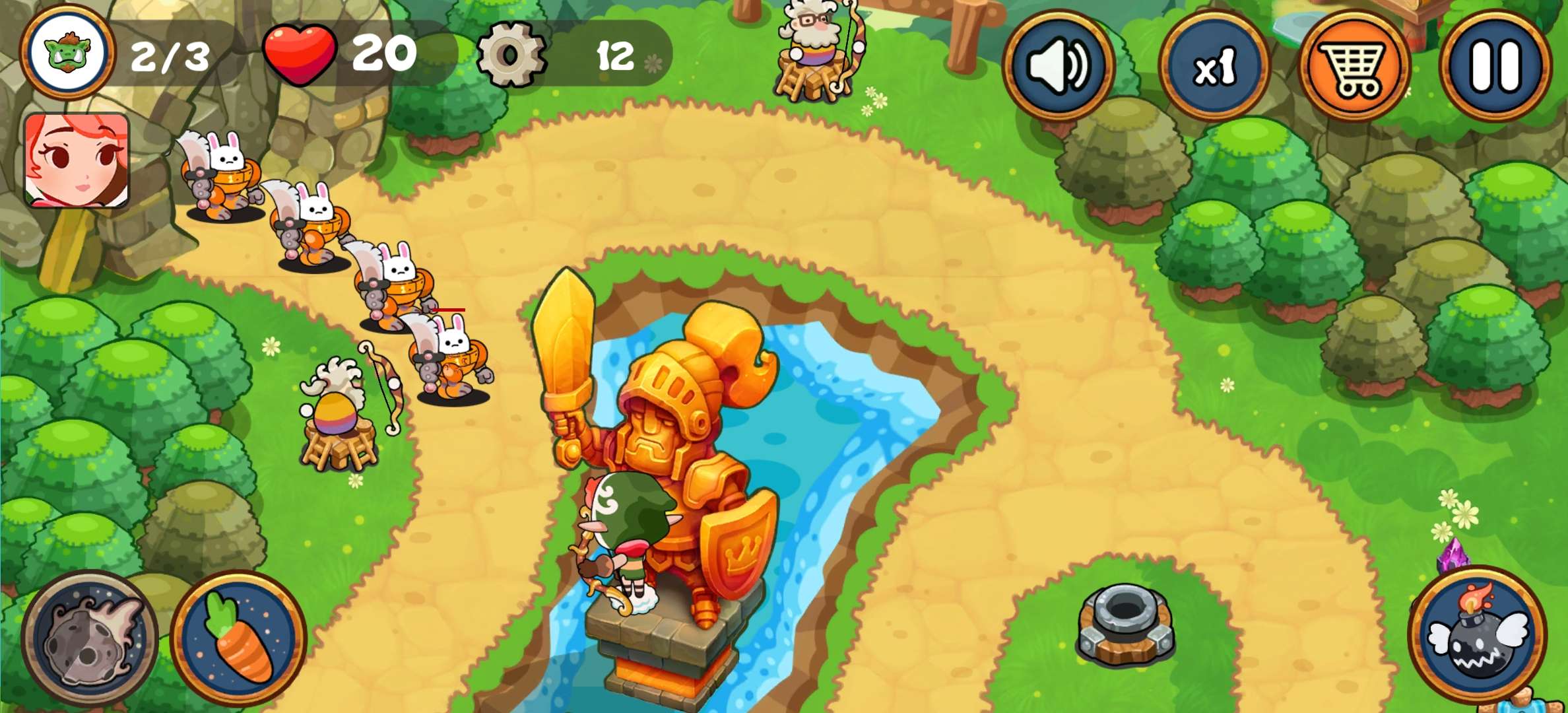1568x713 pixels.
Task: Activate the meteor skill
Action: coord(89,638)
